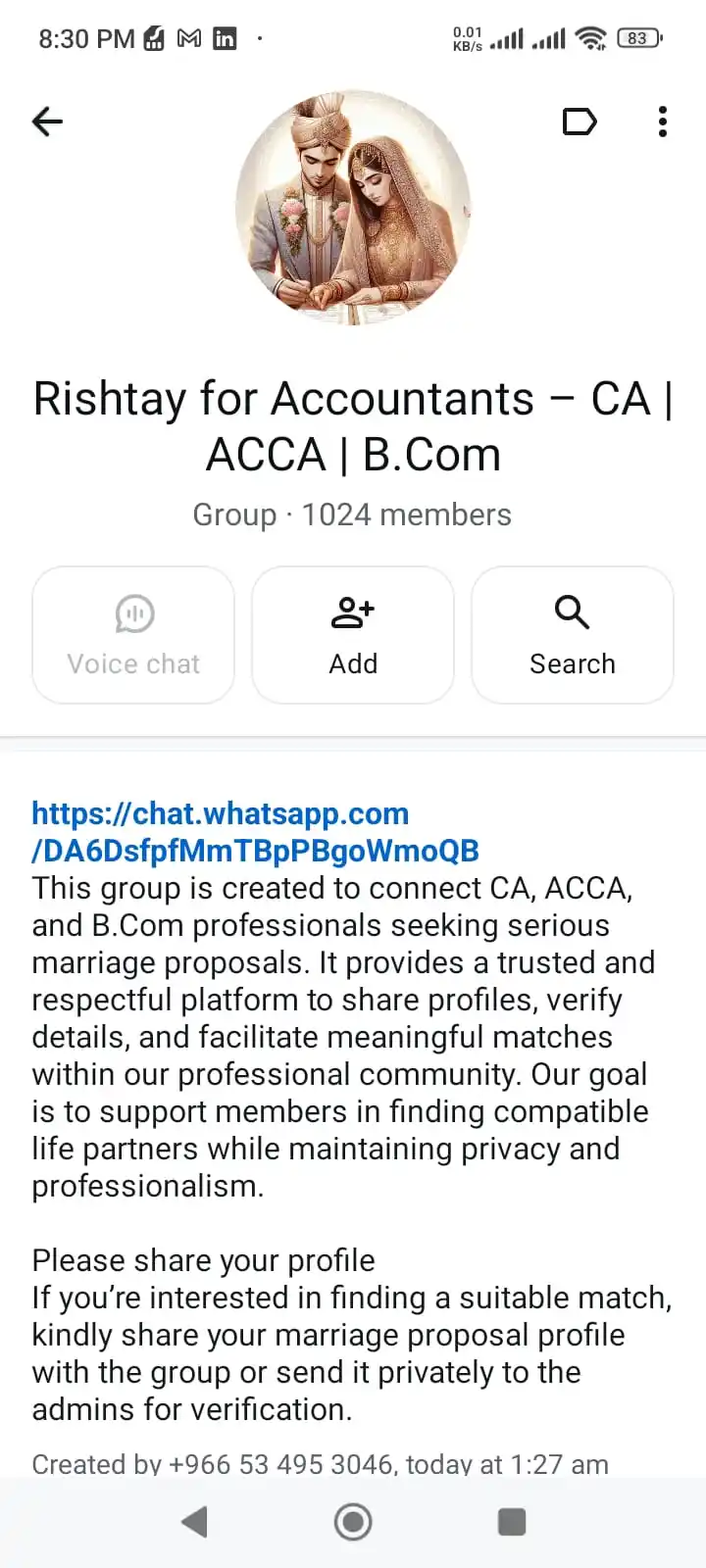View the group profile picture
706x1568 pixels.
(x=353, y=207)
